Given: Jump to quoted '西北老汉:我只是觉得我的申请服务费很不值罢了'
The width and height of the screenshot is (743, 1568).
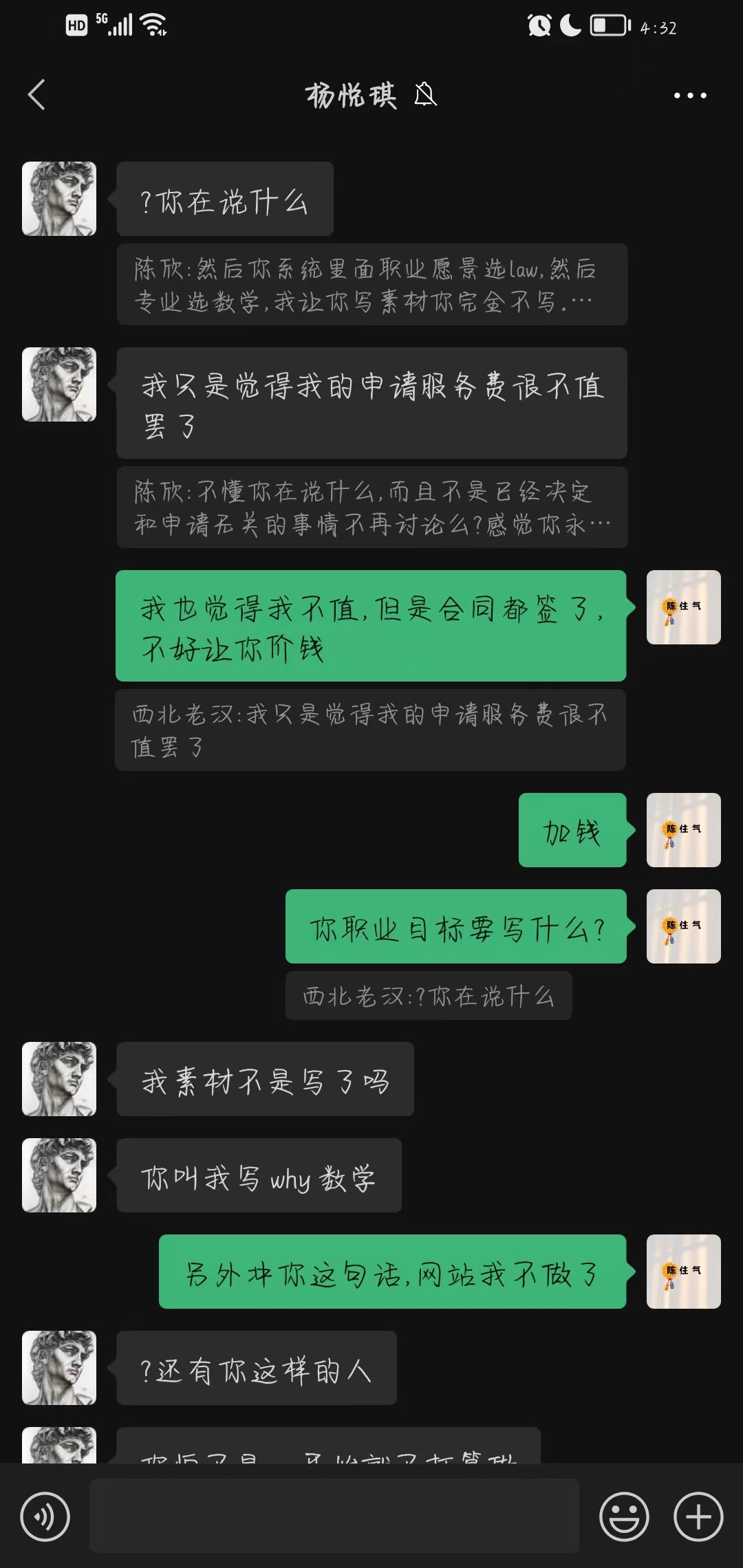Looking at the screenshot, I should click(x=370, y=730).
